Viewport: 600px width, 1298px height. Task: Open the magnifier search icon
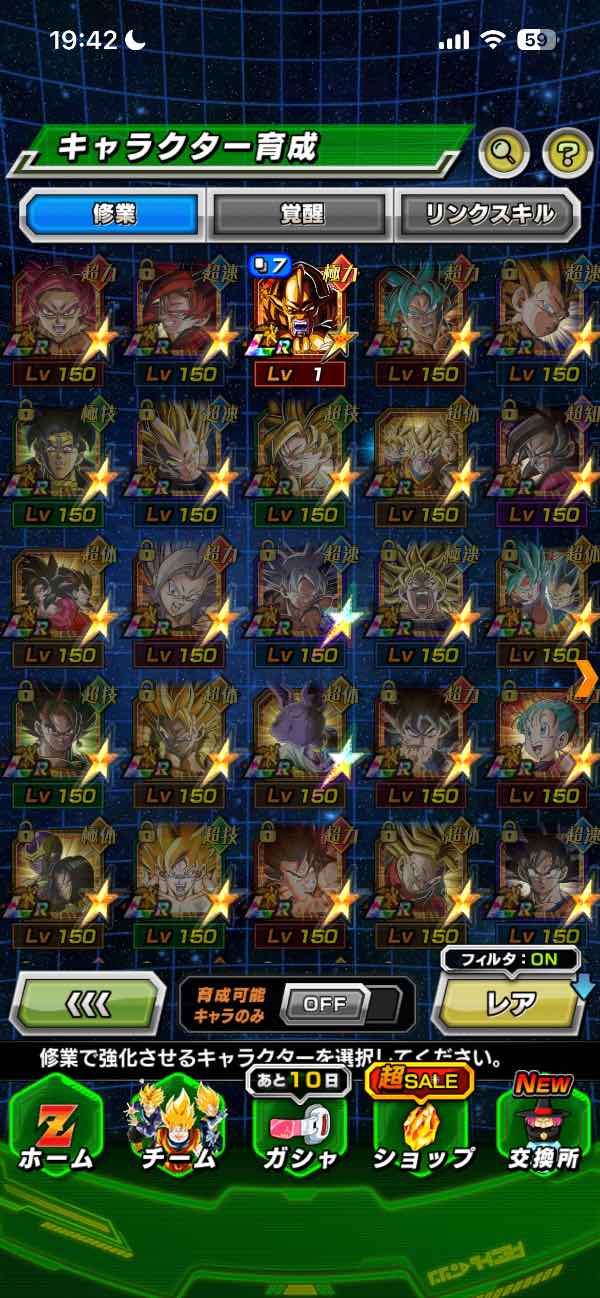click(504, 153)
